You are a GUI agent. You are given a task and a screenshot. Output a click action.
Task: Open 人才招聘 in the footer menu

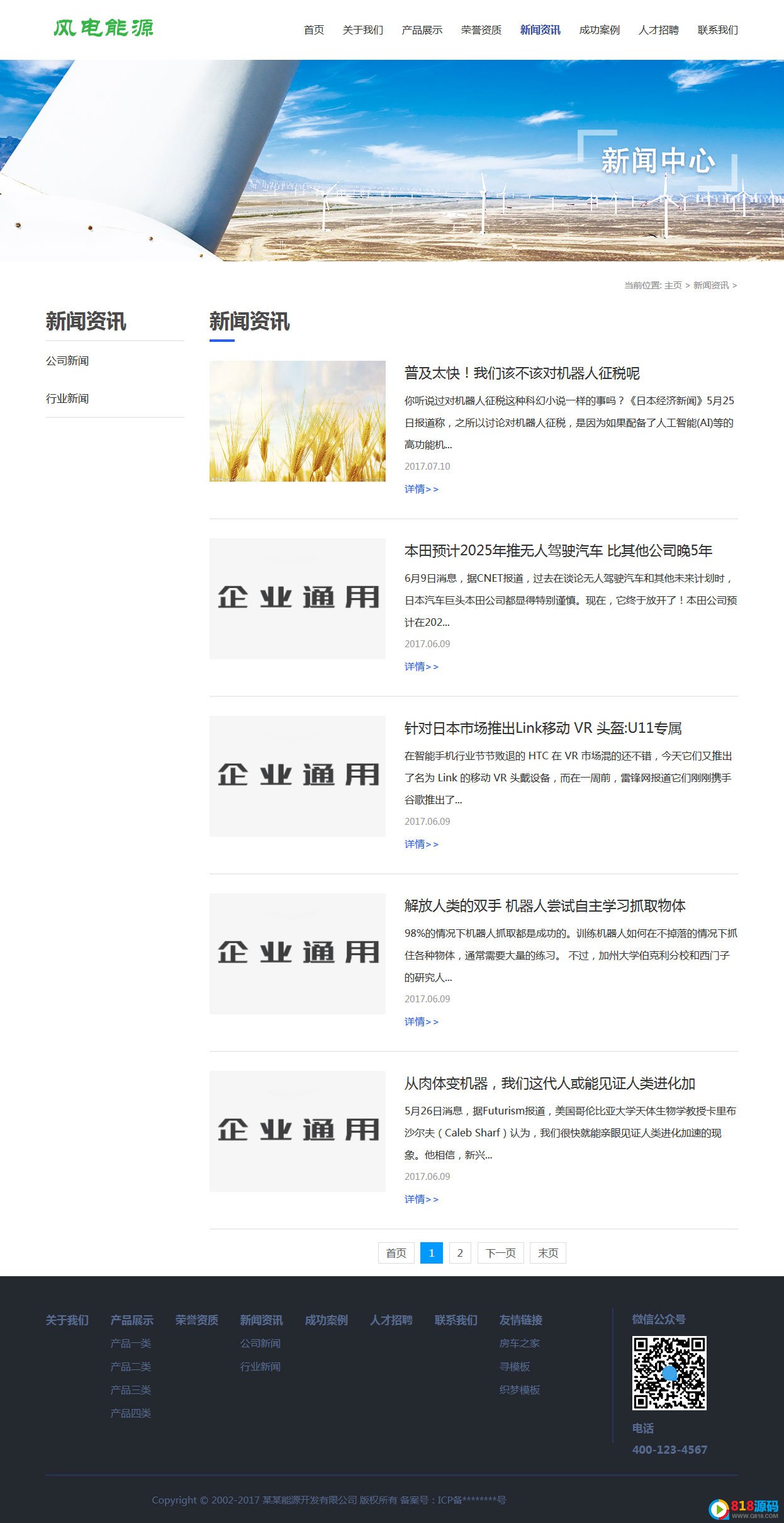point(391,1320)
